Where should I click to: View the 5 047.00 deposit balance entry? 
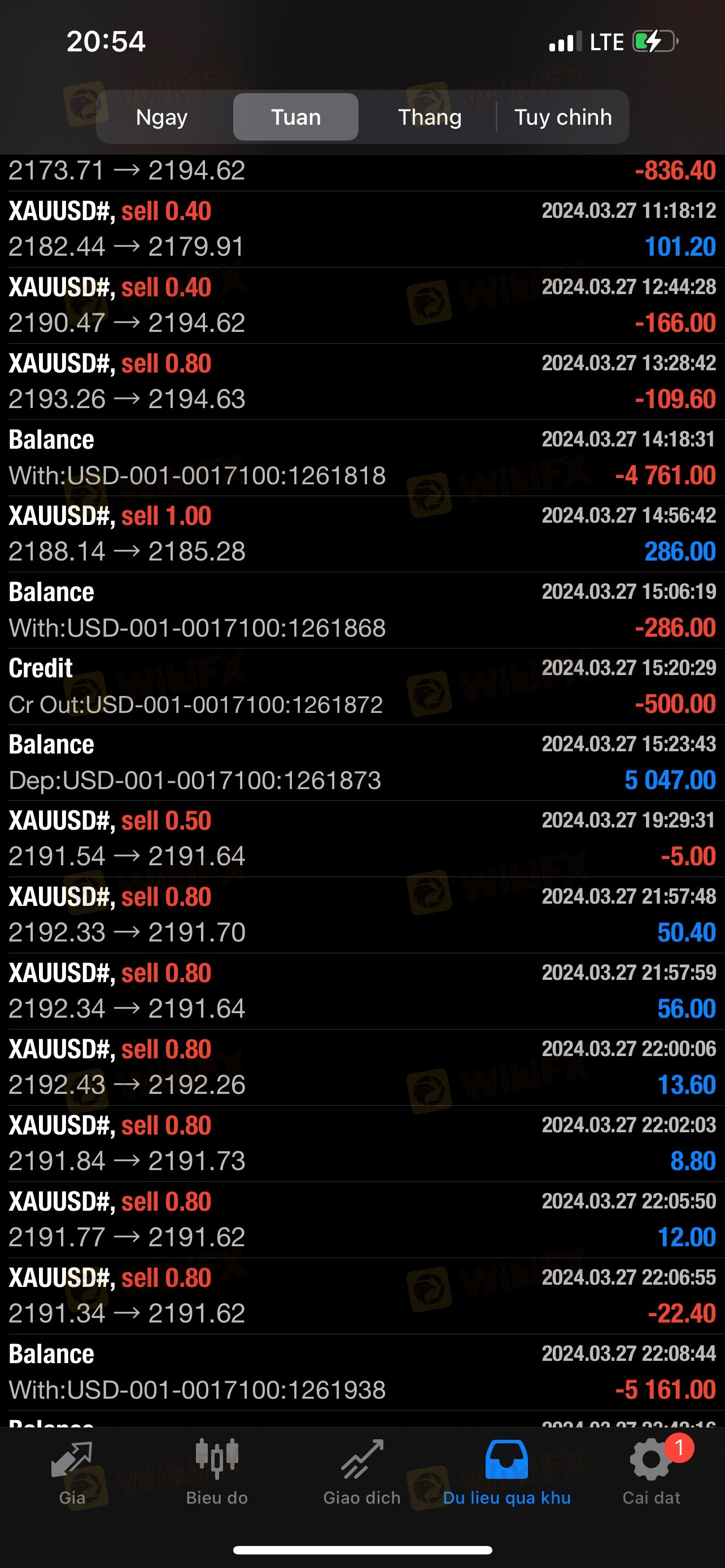click(x=362, y=763)
